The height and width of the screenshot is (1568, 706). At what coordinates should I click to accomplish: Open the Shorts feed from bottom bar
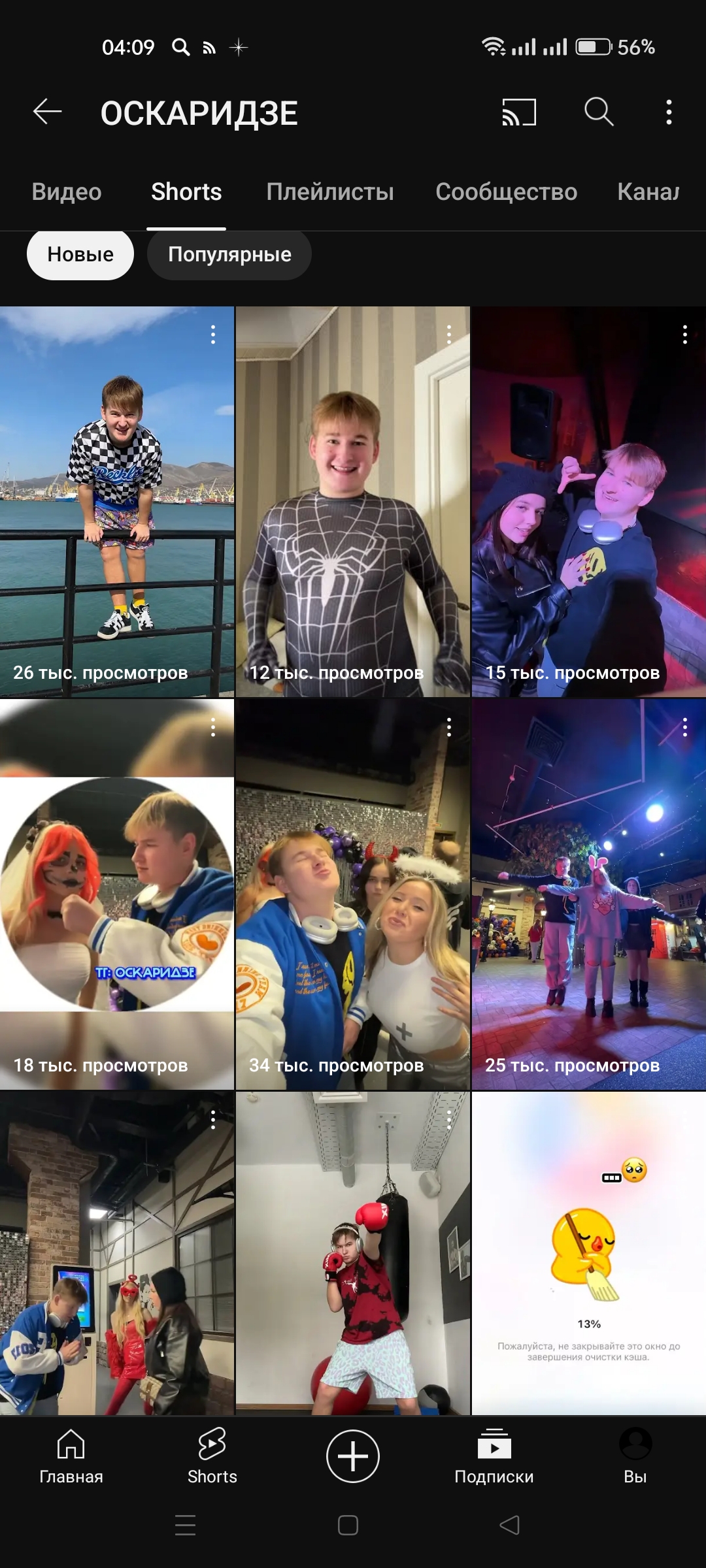[x=212, y=1458]
